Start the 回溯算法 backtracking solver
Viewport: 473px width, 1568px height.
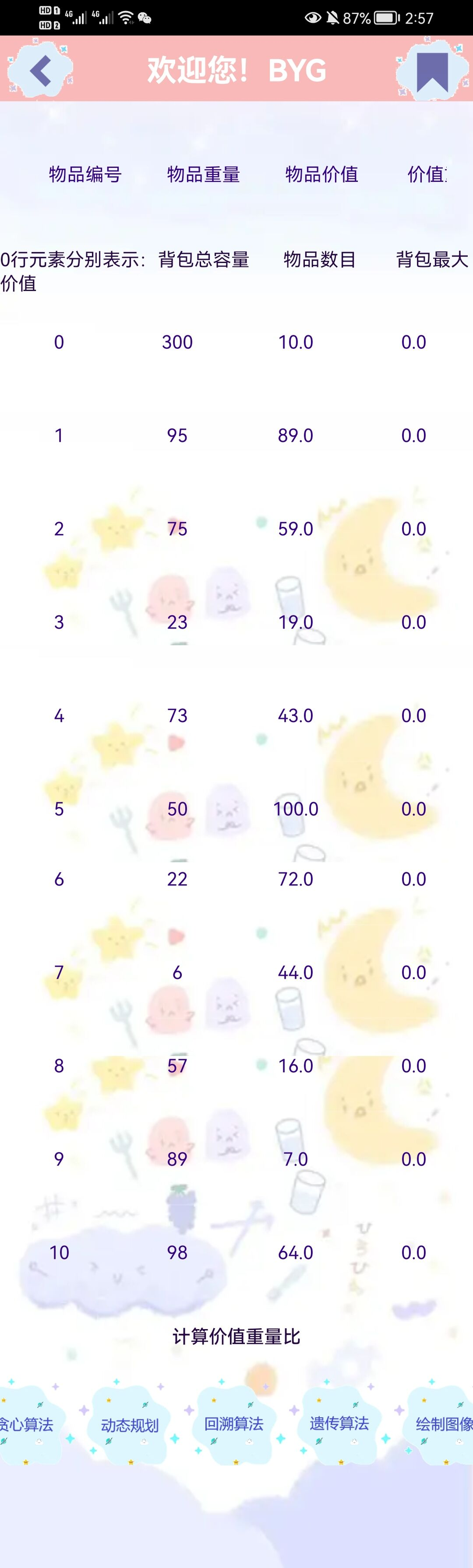pos(233,1424)
